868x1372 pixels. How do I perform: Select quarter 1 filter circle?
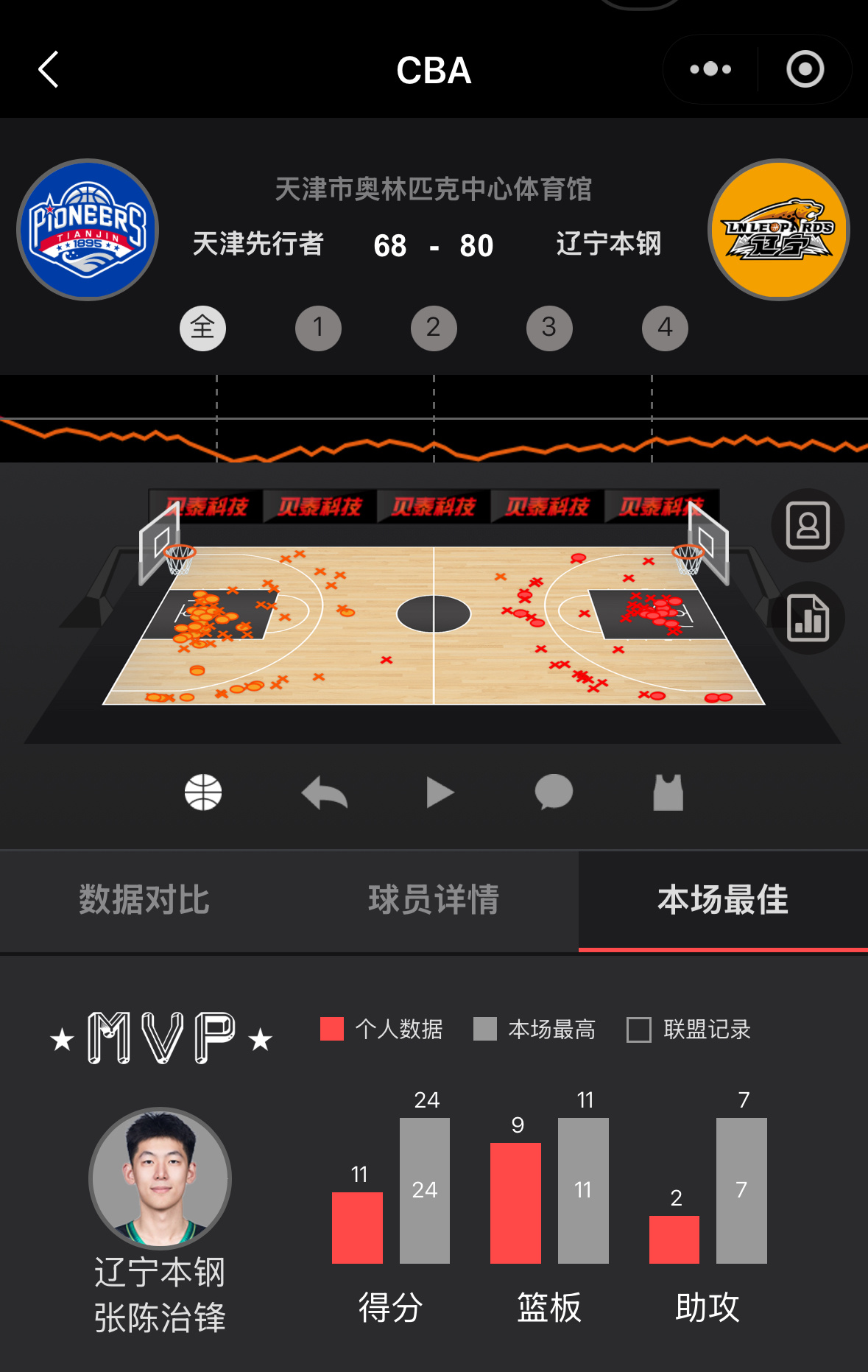(x=318, y=328)
